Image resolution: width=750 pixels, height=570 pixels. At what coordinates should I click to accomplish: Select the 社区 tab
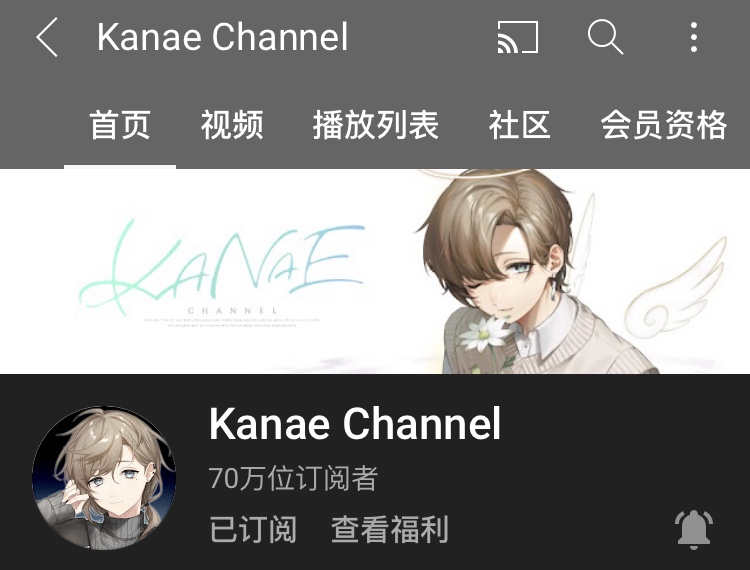point(519,125)
